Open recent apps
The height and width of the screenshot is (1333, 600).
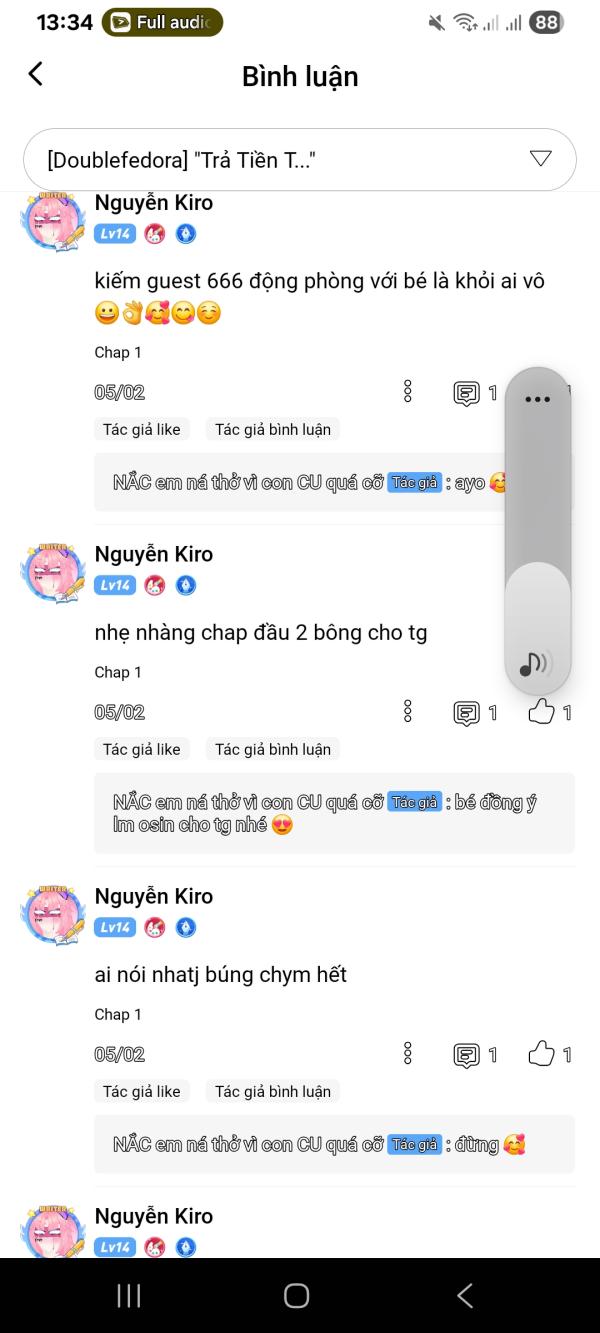pos(129,1296)
